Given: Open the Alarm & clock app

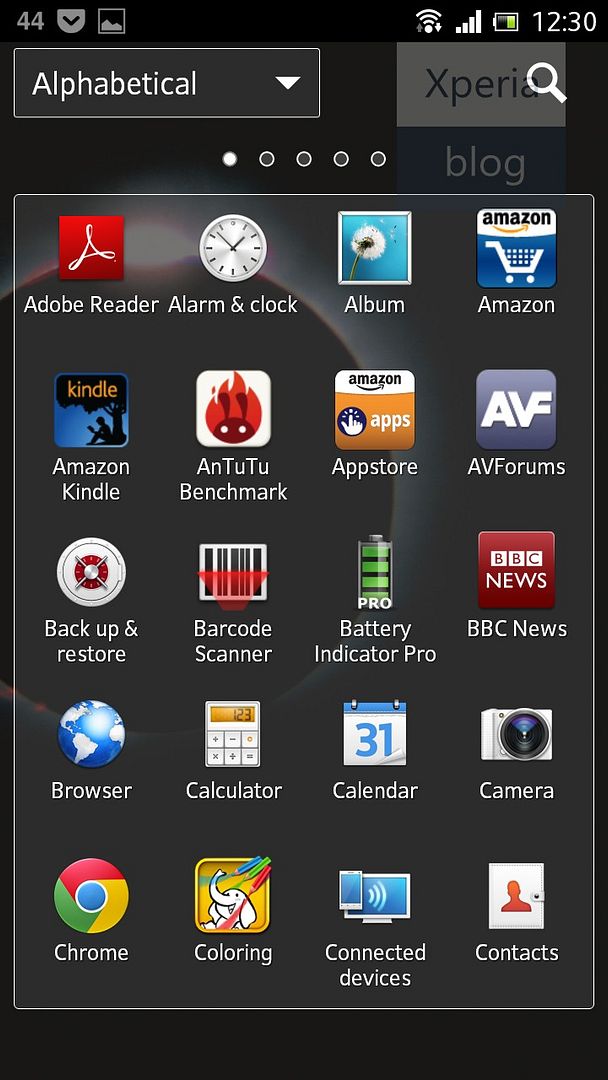Looking at the screenshot, I should tap(233, 248).
